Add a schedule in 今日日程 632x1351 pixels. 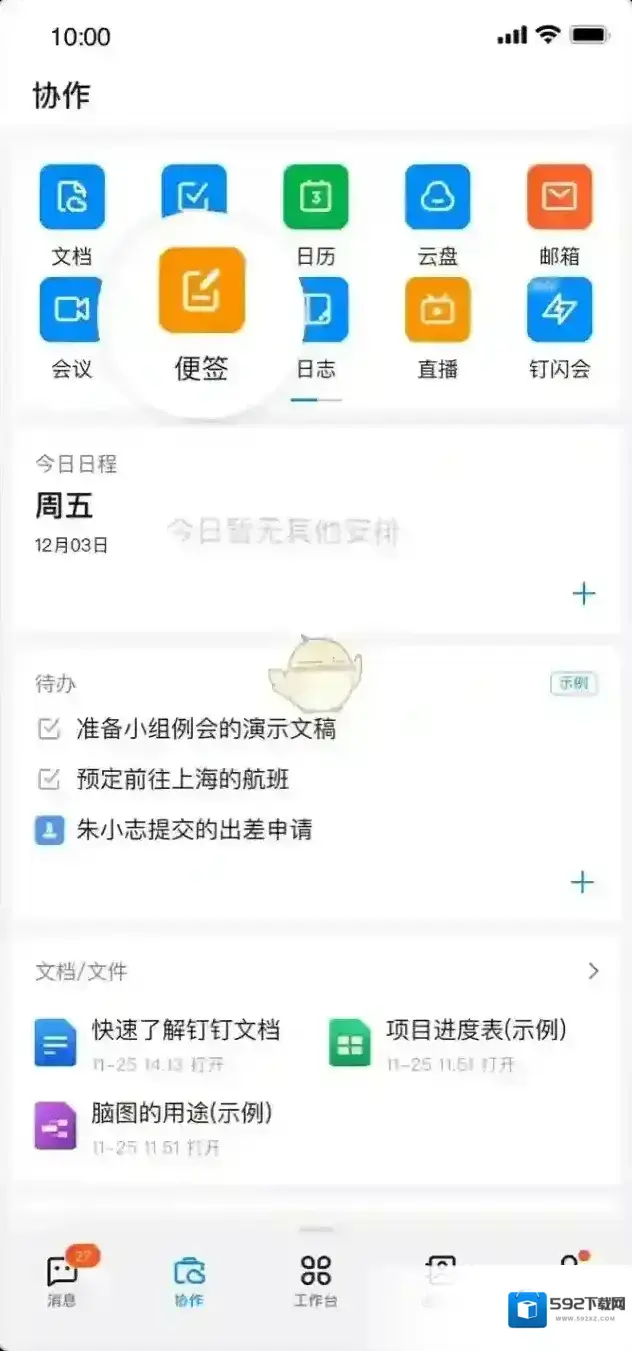pyautogui.click(x=583, y=594)
